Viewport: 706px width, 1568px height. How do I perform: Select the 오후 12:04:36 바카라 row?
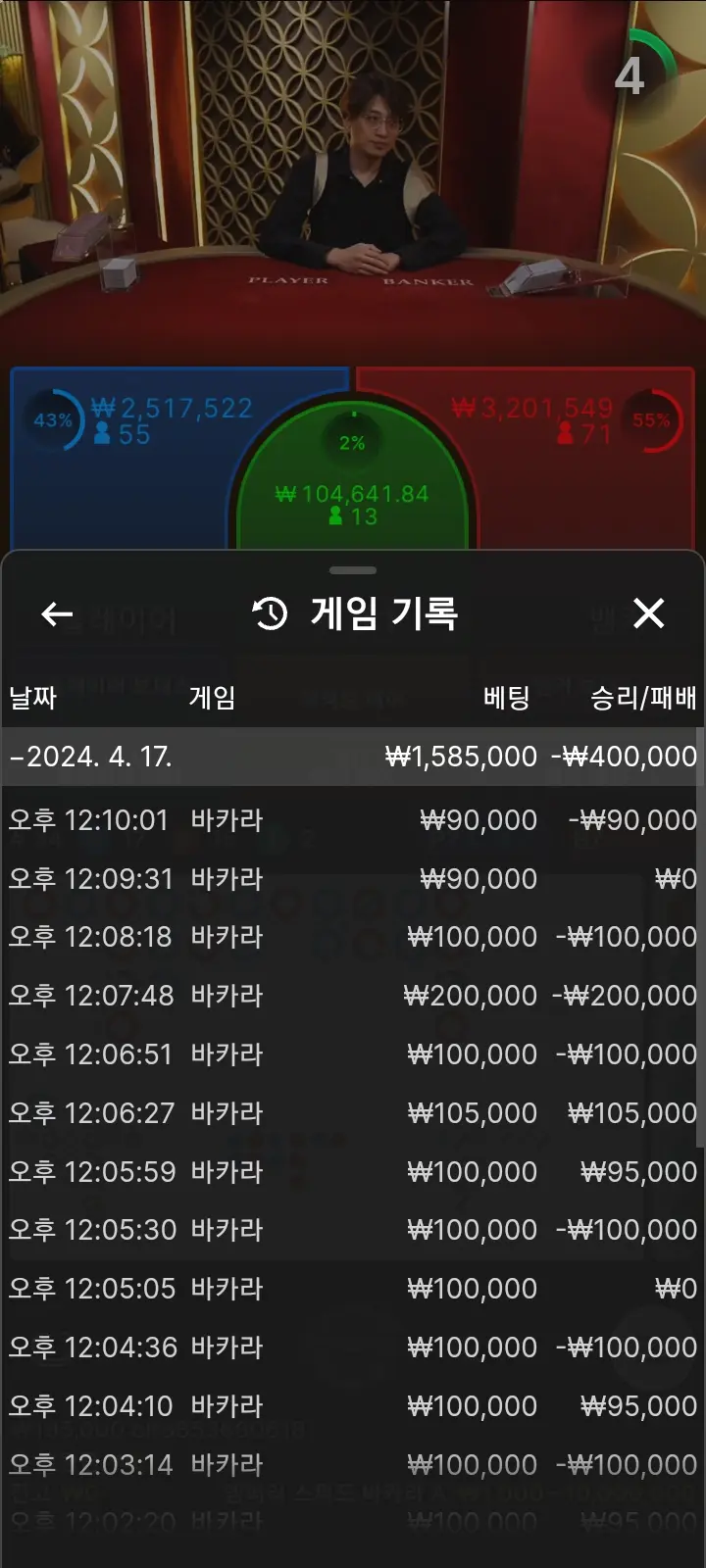tap(353, 1347)
